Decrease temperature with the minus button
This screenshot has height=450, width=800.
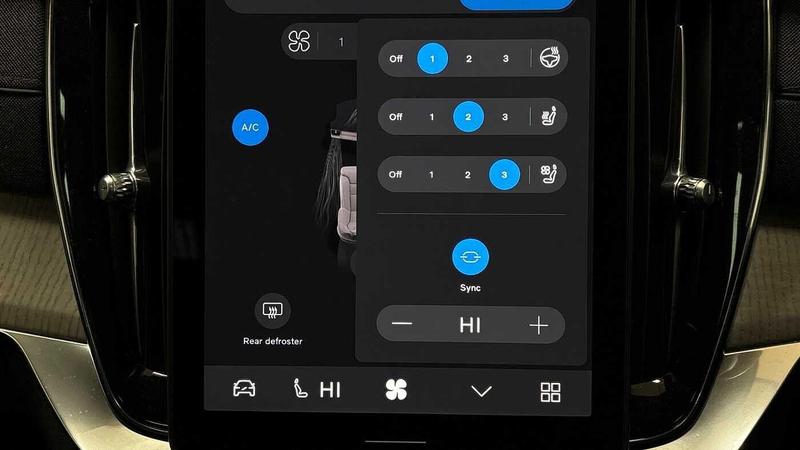point(402,325)
